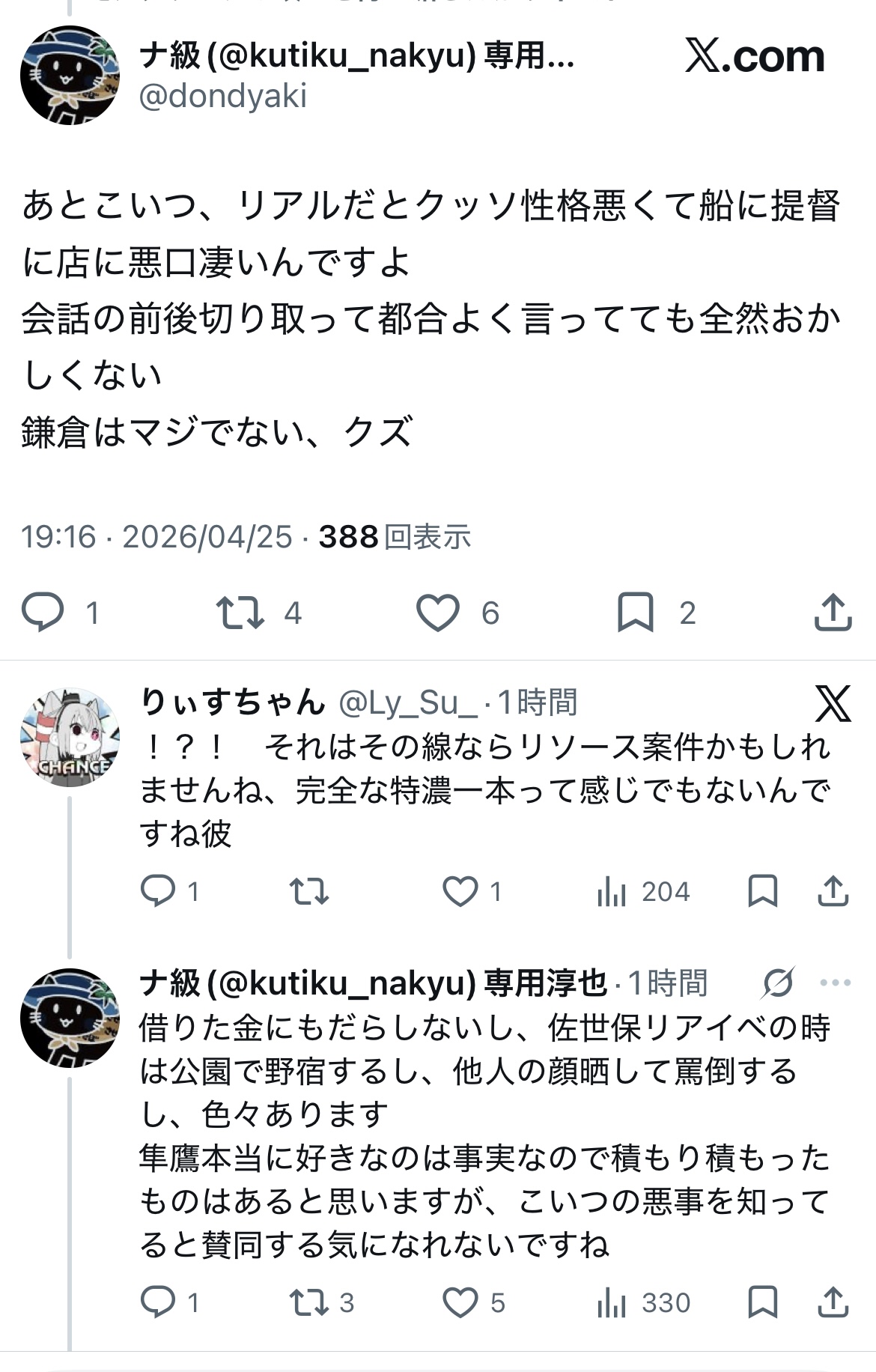Screen dimensions: 876x1372
Task: Tap the Grok icon on 専用淳也's reply
Action: (x=778, y=983)
